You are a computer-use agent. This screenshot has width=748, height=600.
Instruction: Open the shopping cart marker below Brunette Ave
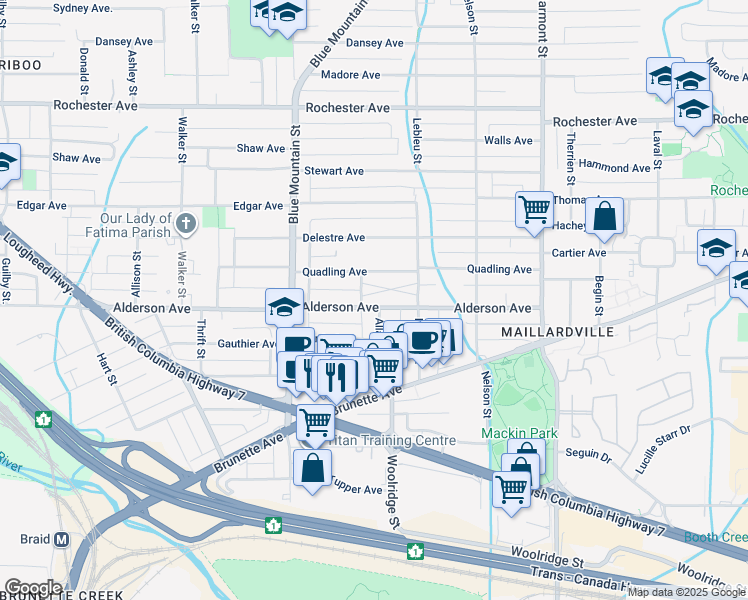click(x=315, y=423)
